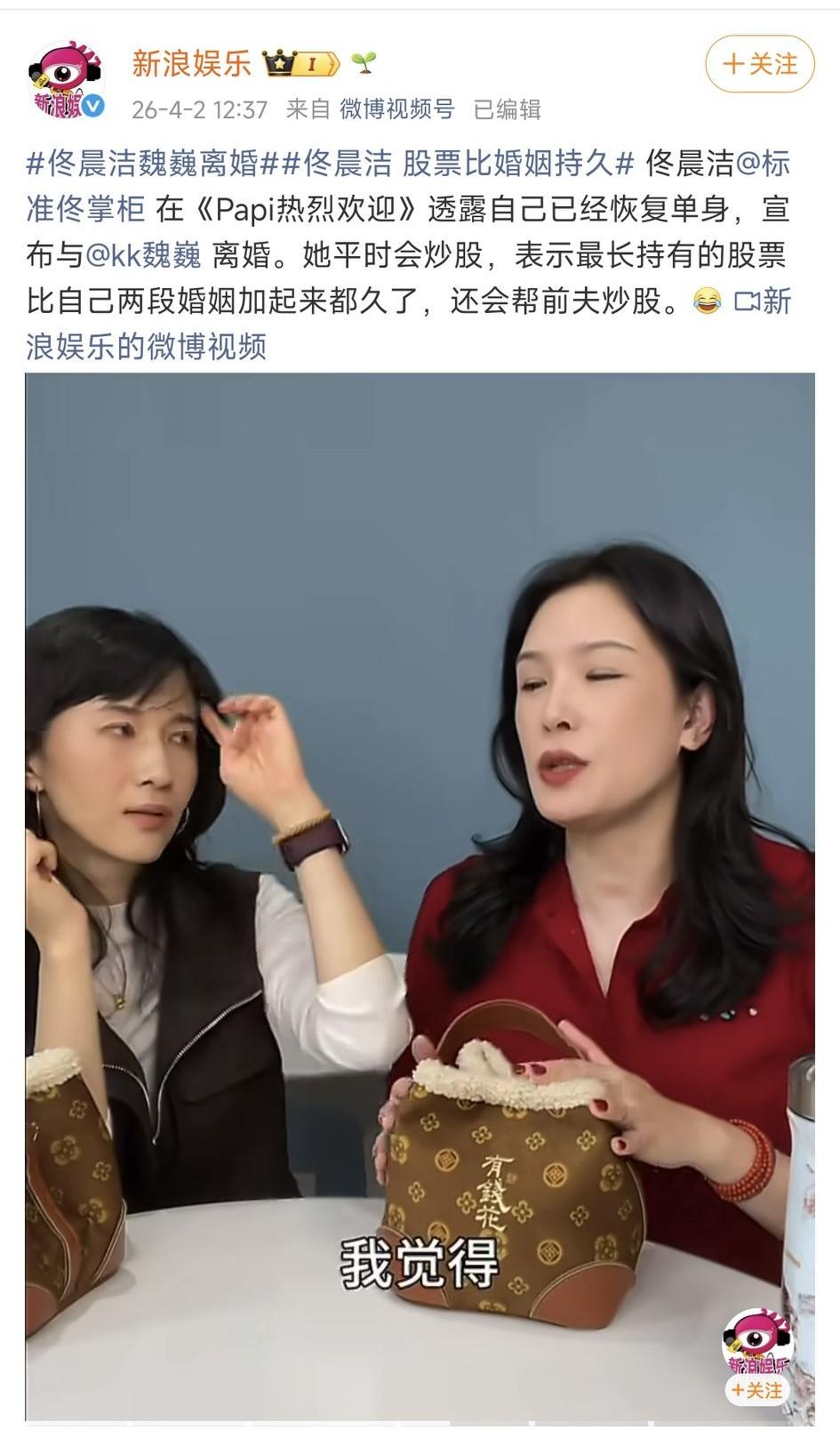Click the crown VIP badge beside username
Screen dimensions: 840x1430
(278, 64)
